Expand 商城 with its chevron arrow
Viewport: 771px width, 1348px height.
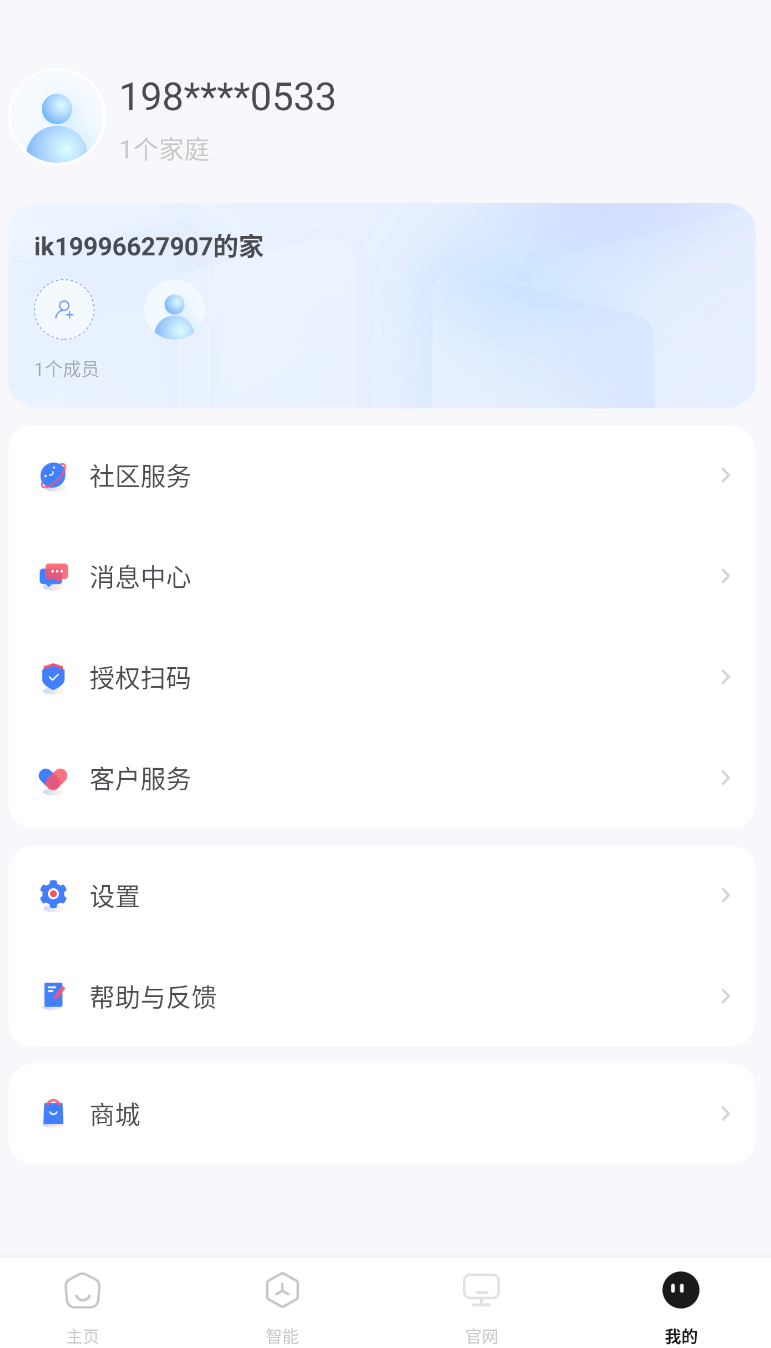[x=725, y=1113]
